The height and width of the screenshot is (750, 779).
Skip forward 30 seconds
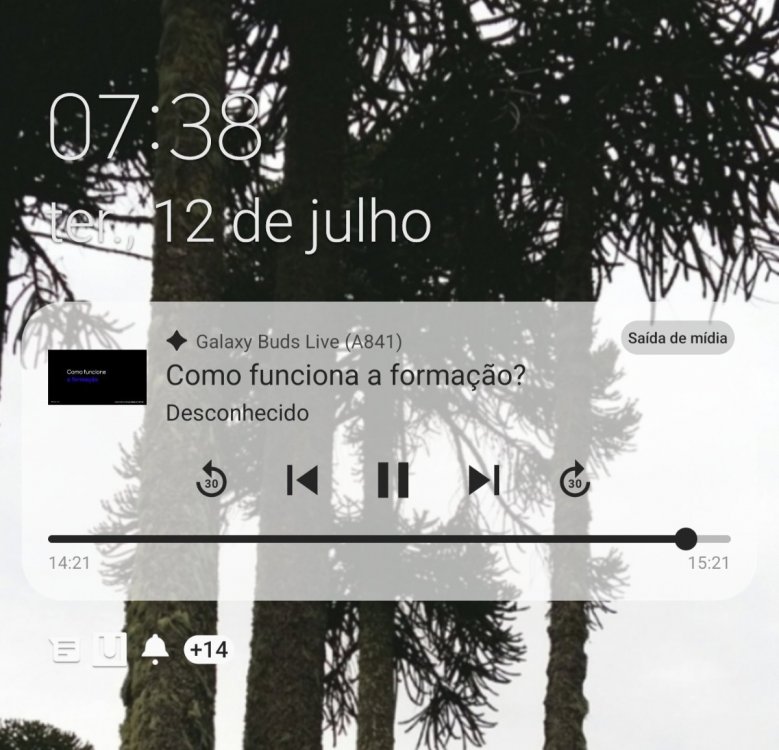(x=574, y=481)
